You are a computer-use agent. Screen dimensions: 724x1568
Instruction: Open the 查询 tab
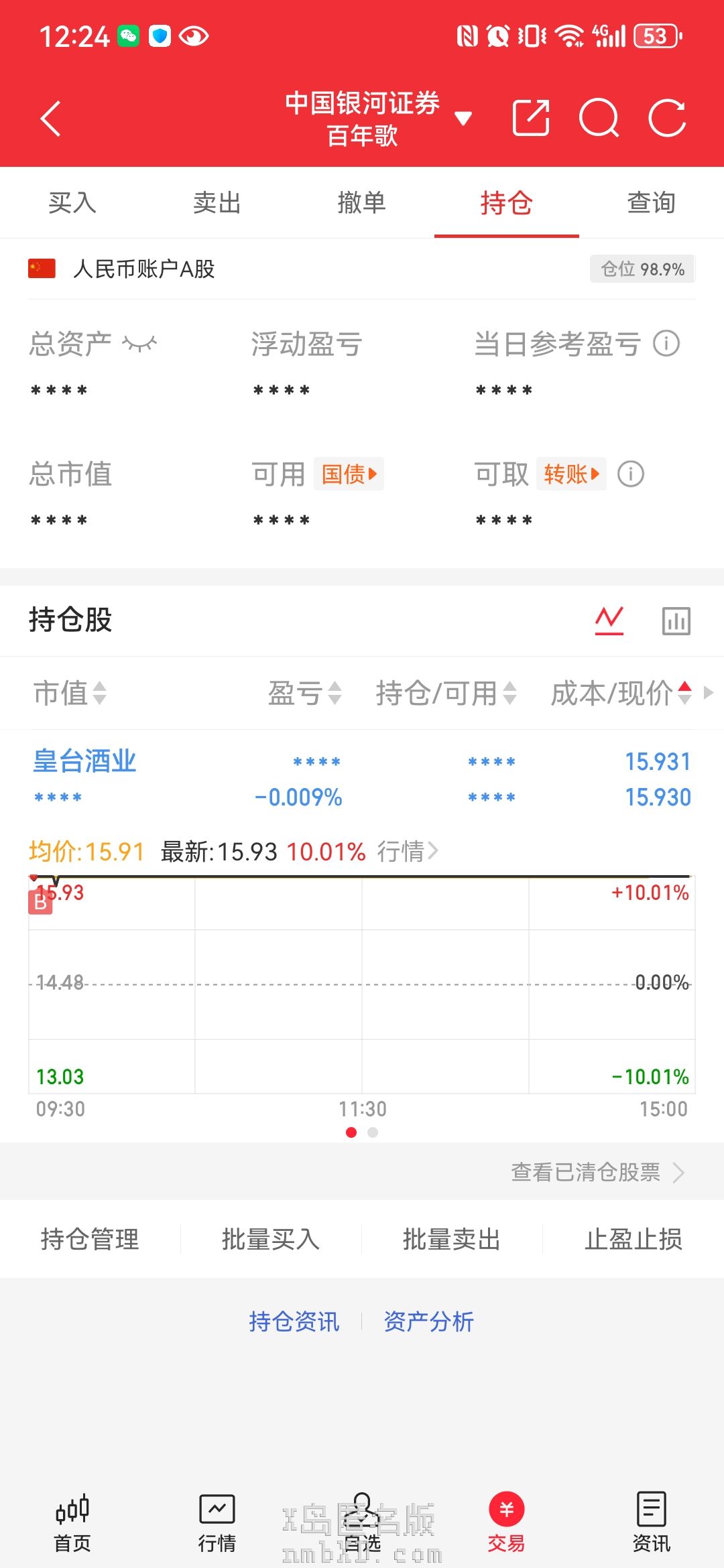(651, 202)
